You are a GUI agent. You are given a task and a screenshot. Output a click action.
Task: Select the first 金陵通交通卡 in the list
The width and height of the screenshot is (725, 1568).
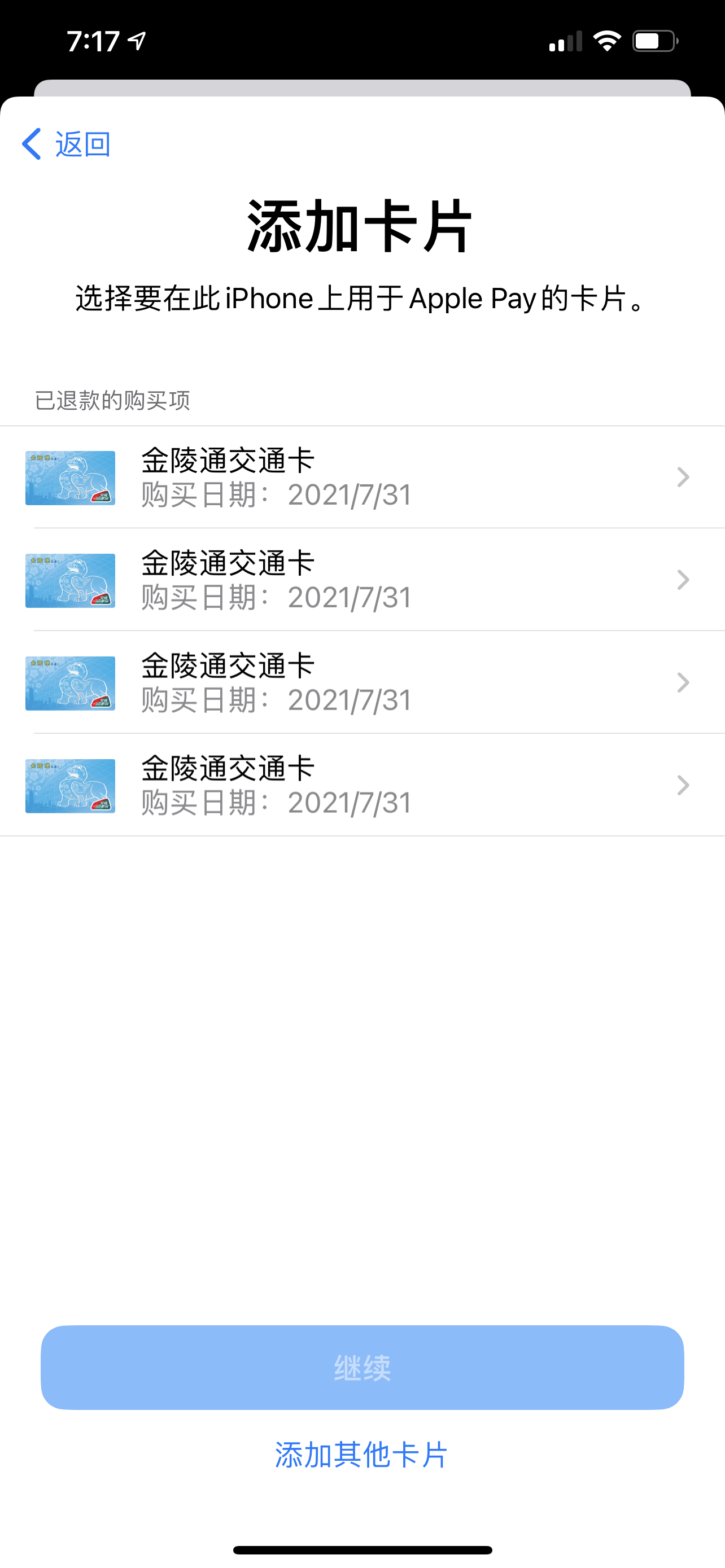click(362, 477)
